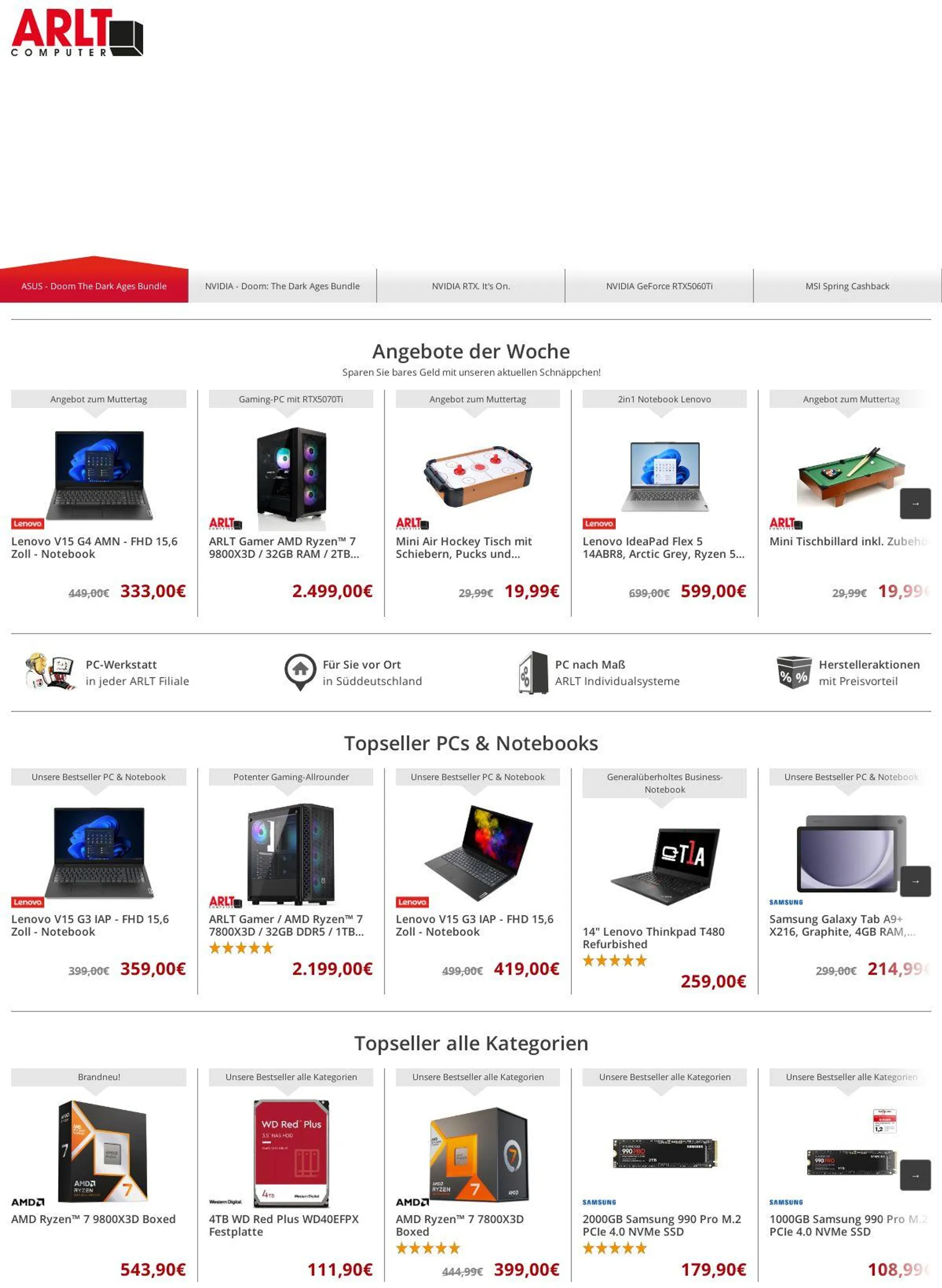Open AMD Ryzen 7 9800X3D Boxed product

(94, 1219)
